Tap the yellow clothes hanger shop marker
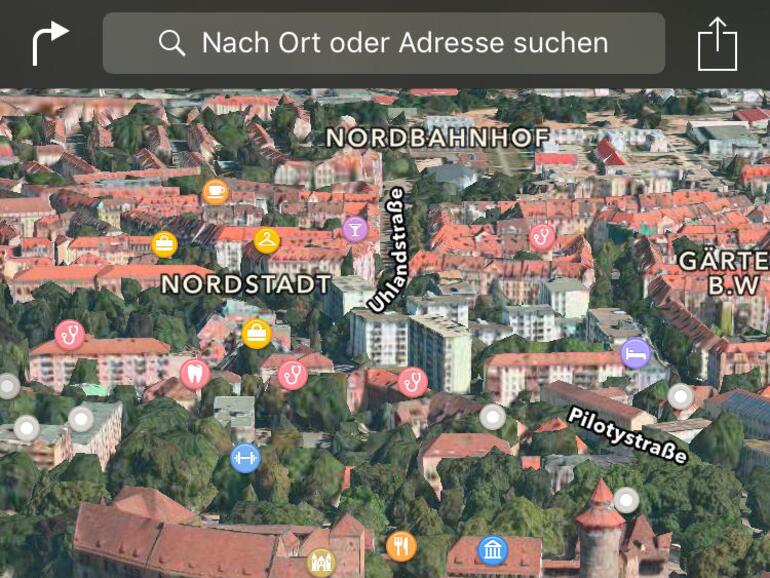The height and width of the screenshot is (578, 770). 267,240
